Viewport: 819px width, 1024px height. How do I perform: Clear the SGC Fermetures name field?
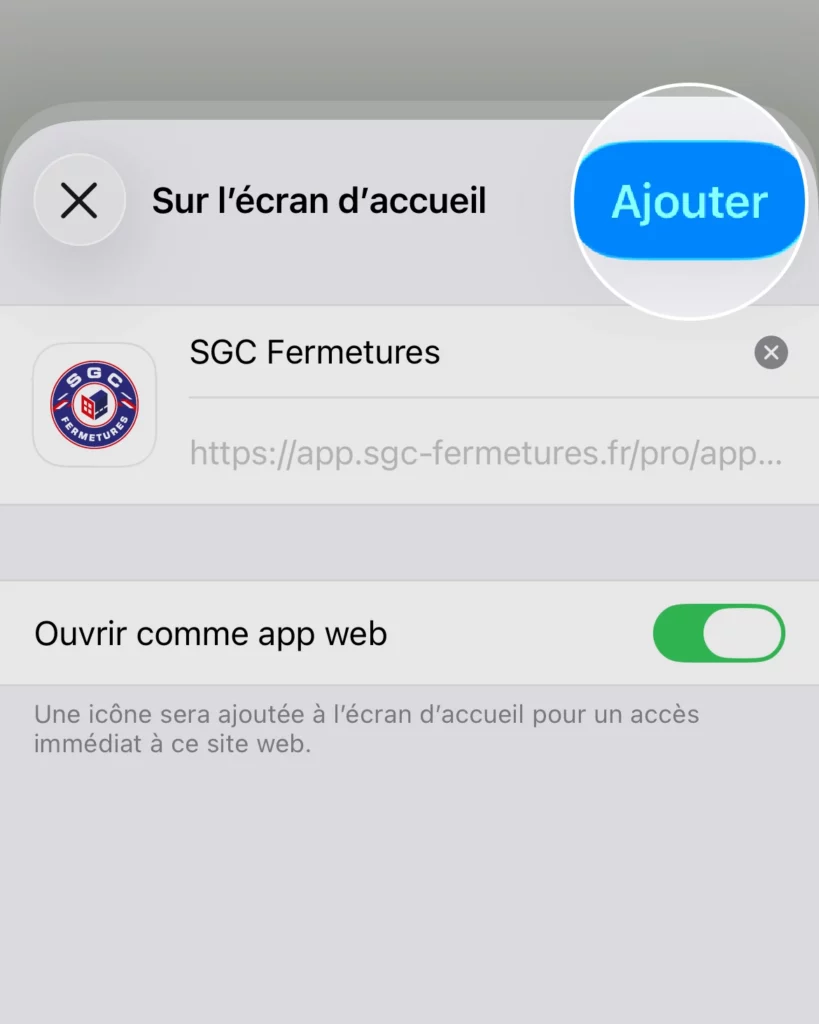point(770,353)
